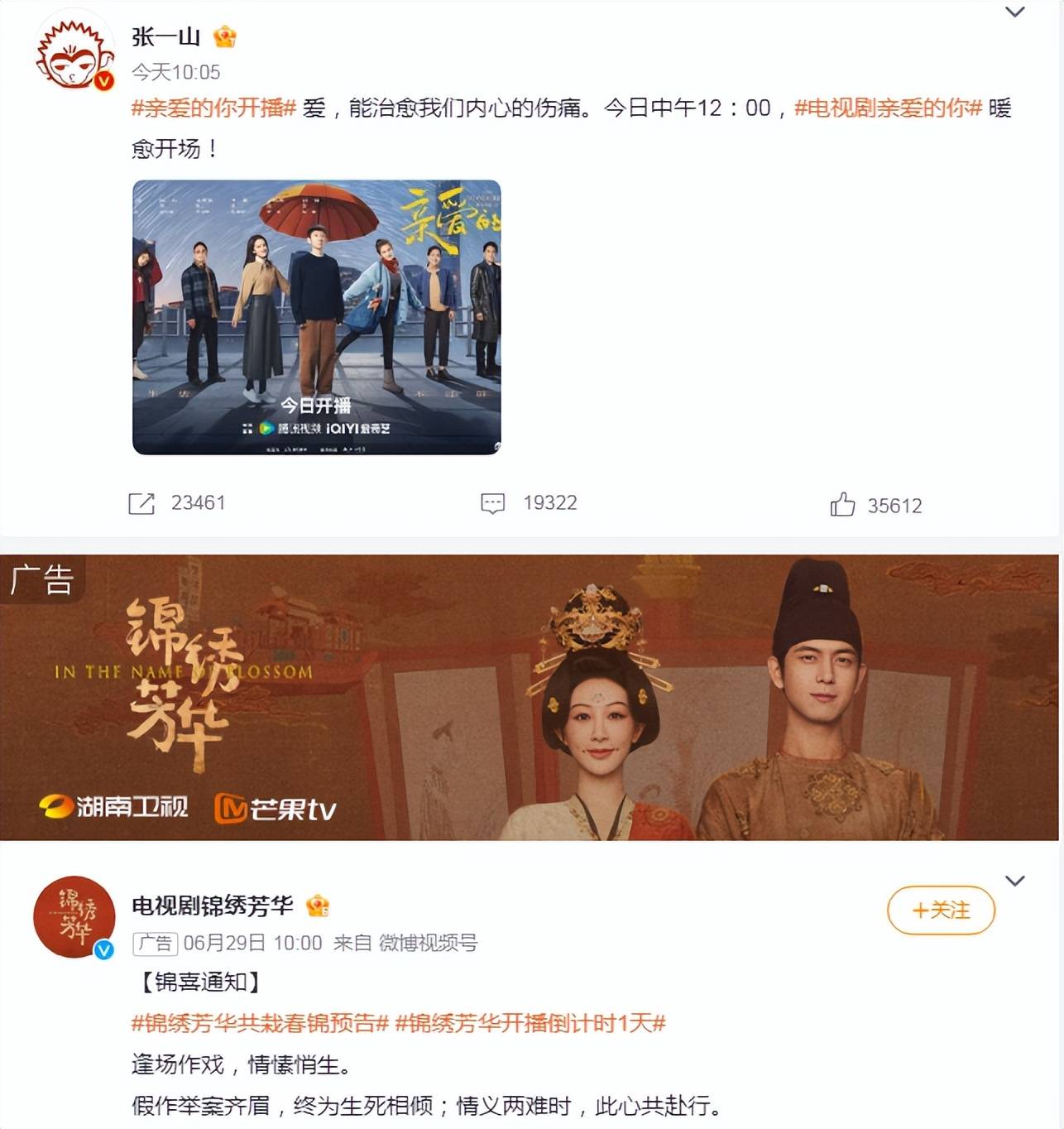Open hashtag #锦绣芳华开播倒计时1天#
Image resolution: width=1064 pixels, height=1129 pixels.
tap(530, 1023)
